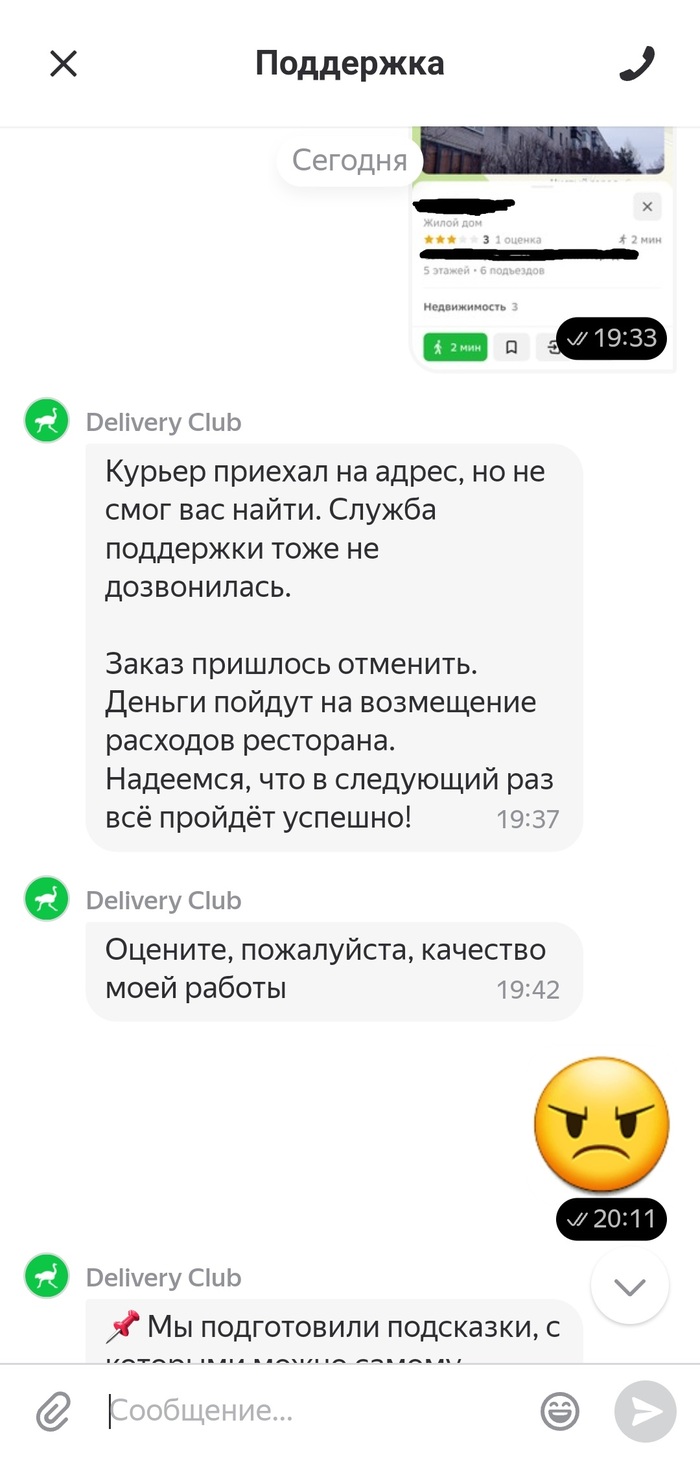
Task: Jump to latest messages with down arrow
Action: point(629,1287)
